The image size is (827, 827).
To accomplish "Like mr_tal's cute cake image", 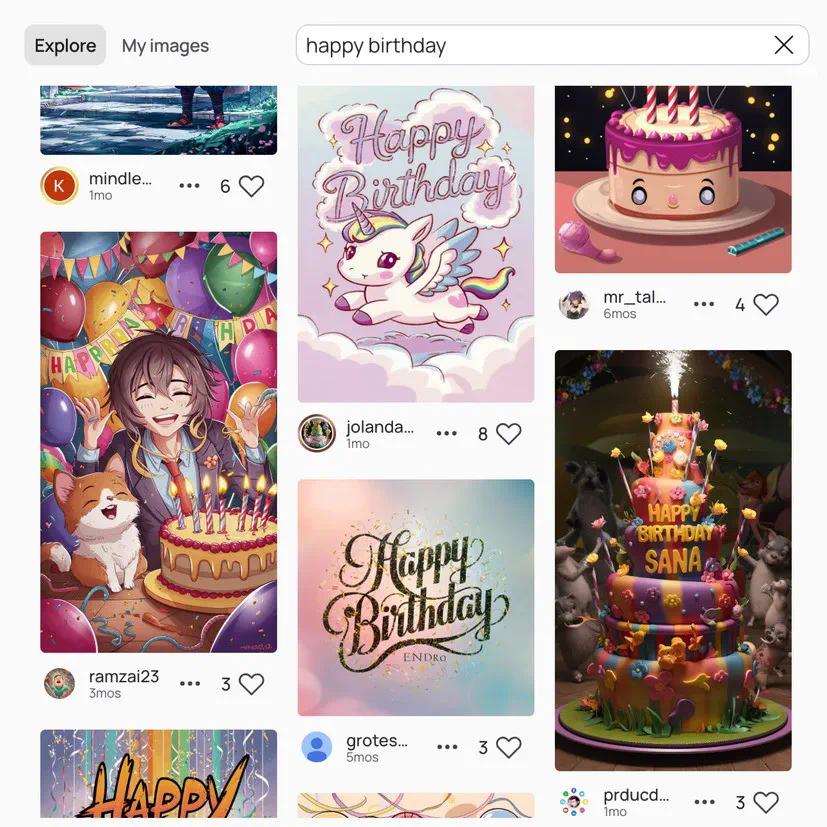I will pos(766,305).
